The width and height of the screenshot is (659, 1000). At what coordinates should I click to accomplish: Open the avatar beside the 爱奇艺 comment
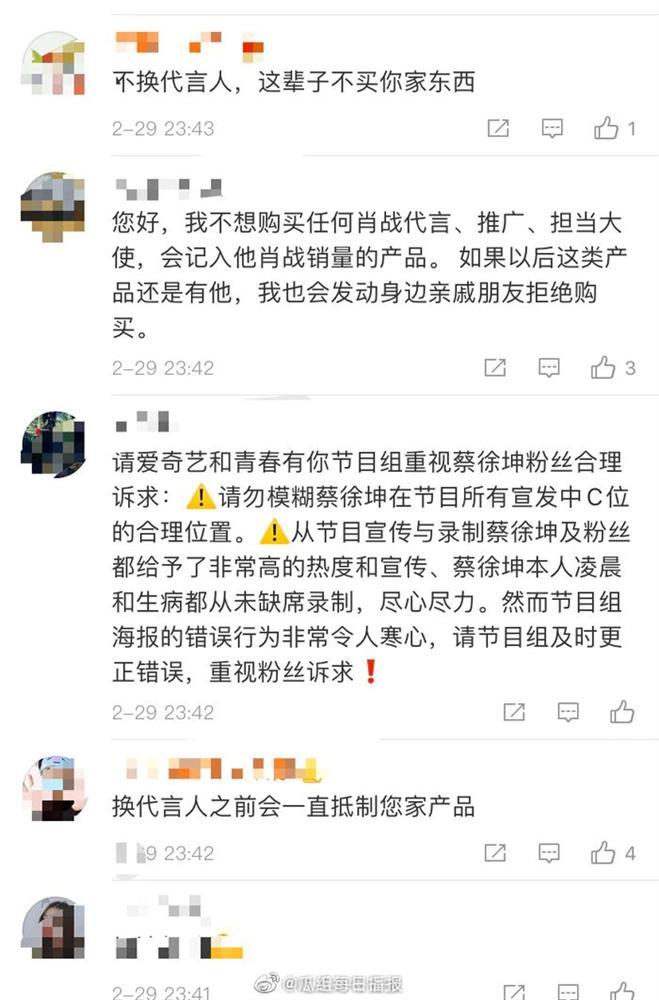point(52,440)
